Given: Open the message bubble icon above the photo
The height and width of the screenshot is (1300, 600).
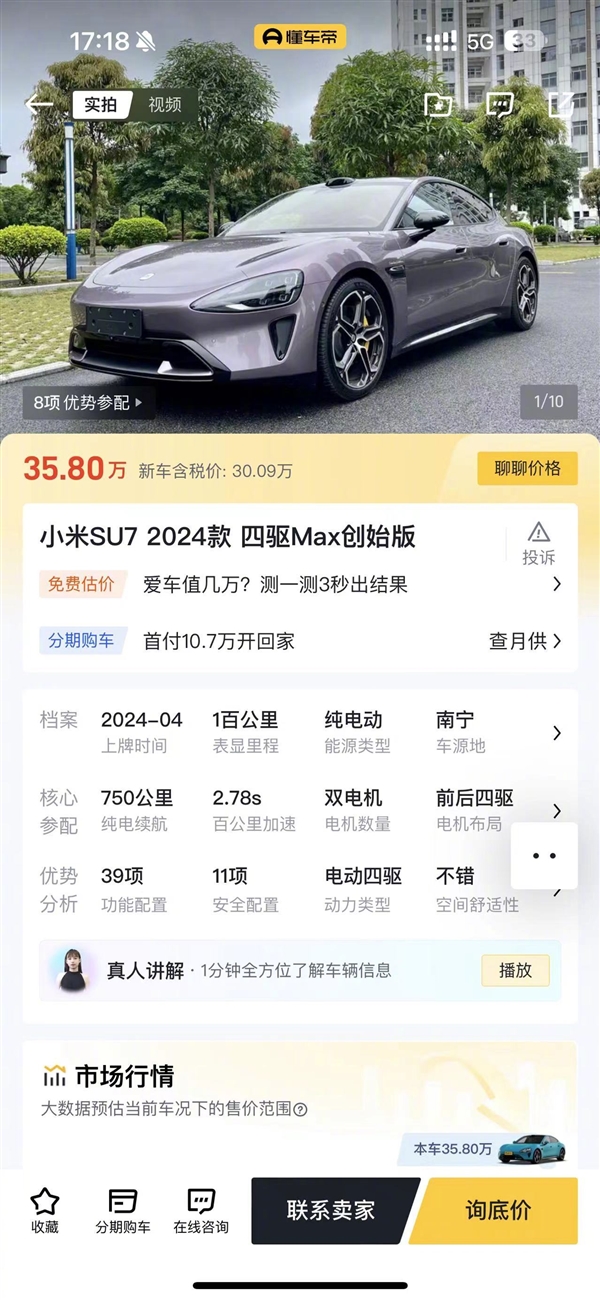Looking at the screenshot, I should [x=499, y=105].
